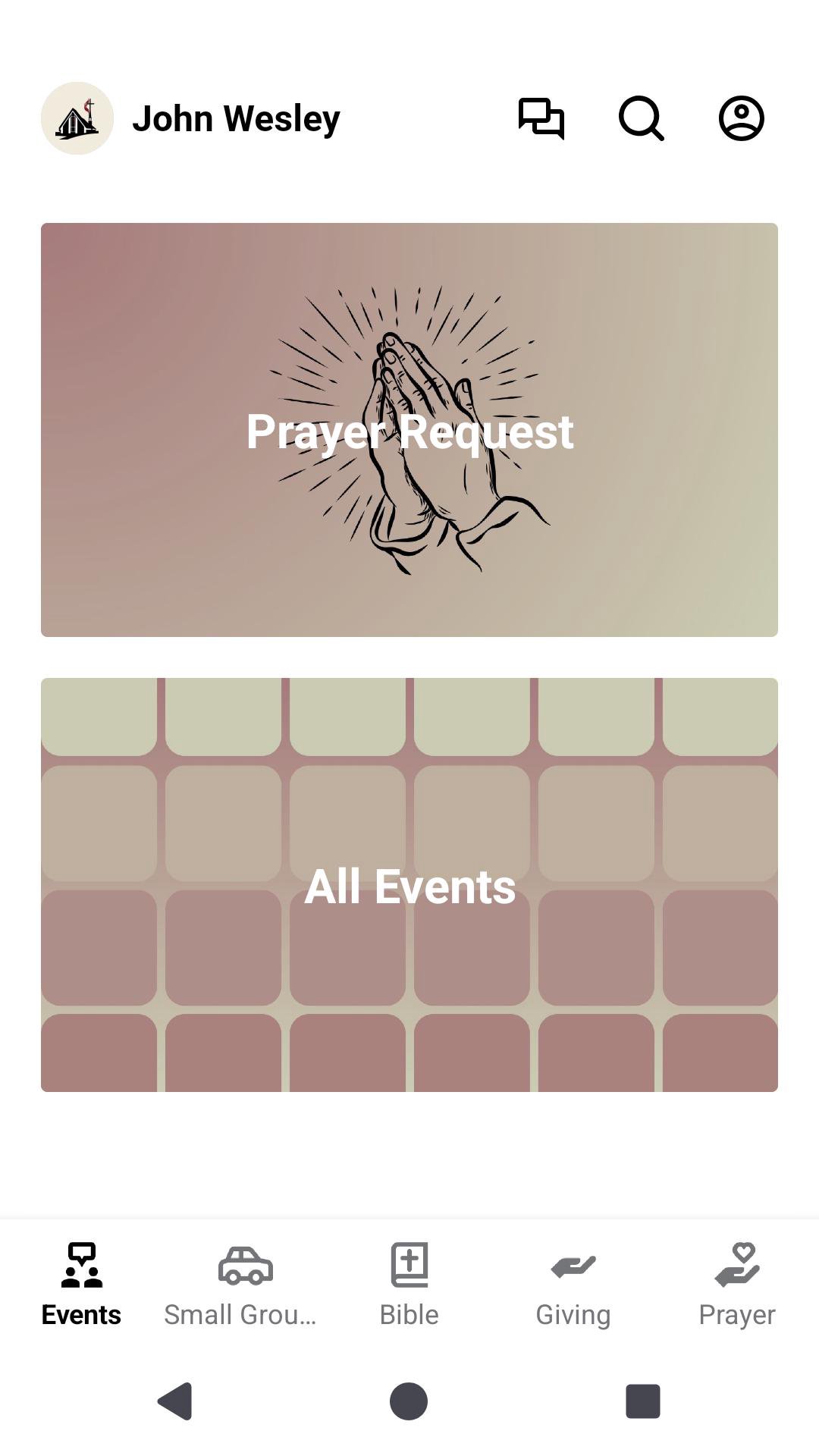
Task: Open search from the top bar
Action: click(641, 118)
